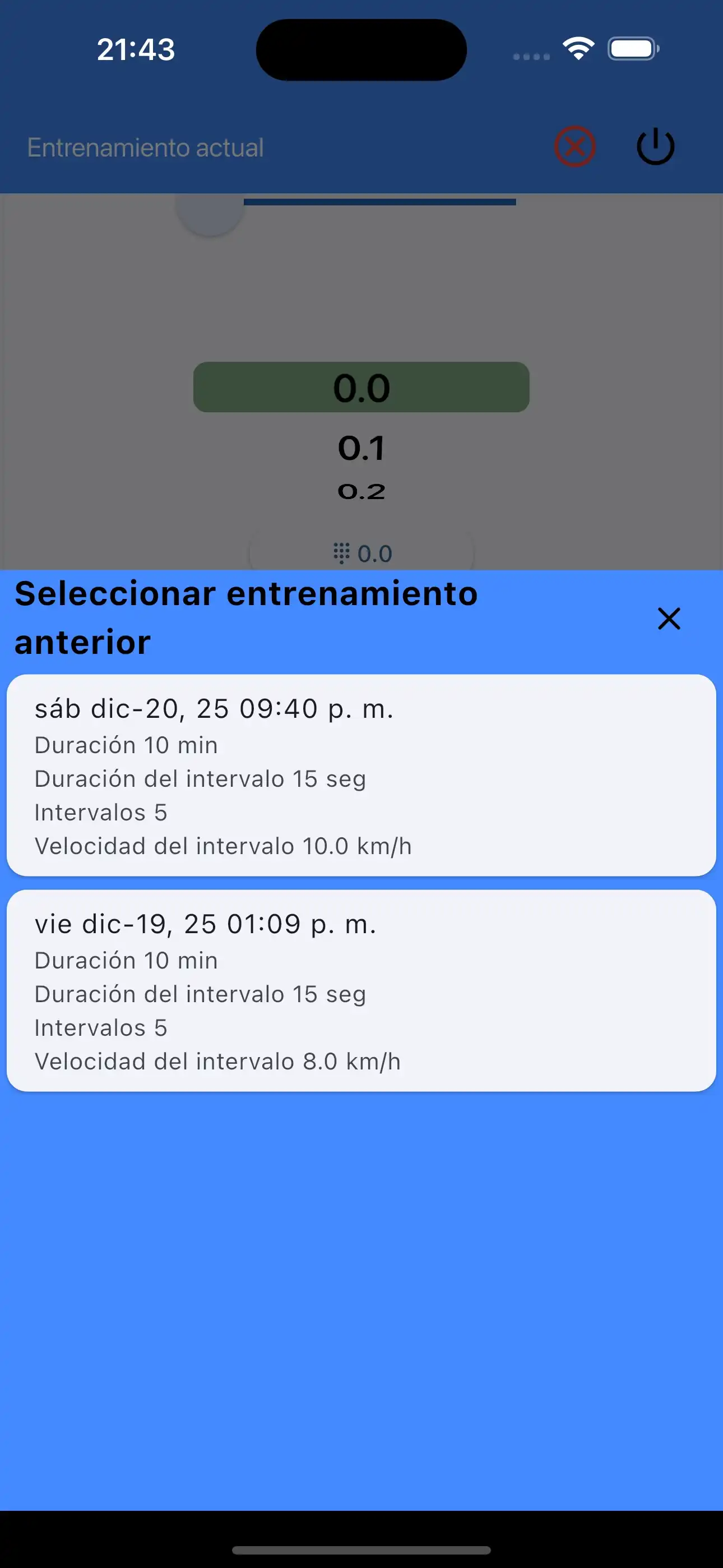
Task: Select the workout with Velocidad del intervalo 8.0 km/h
Action: click(x=361, y=991)
